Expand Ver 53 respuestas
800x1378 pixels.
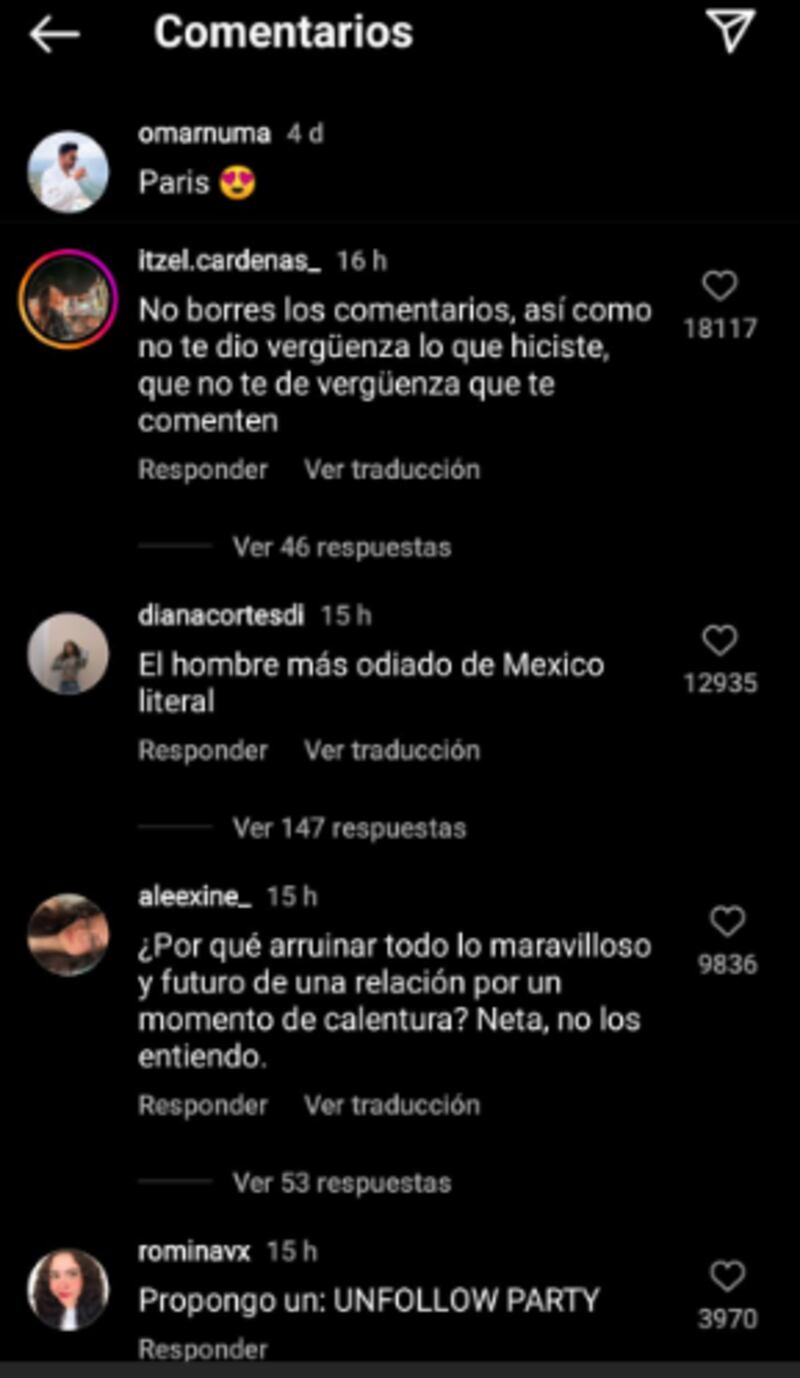click(341, 1183)
